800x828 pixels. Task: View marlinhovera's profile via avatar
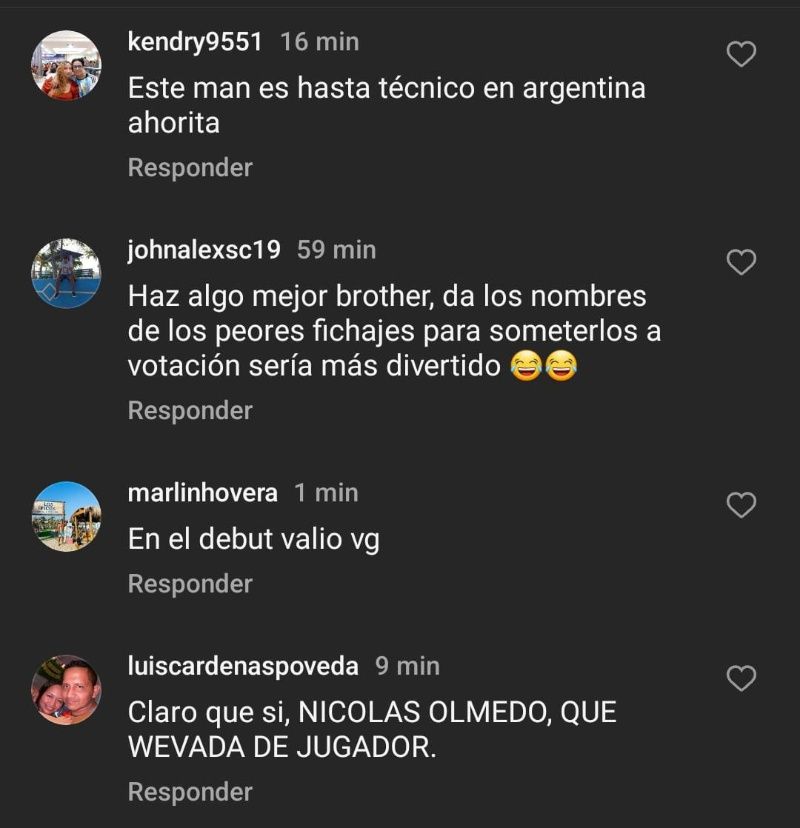point(66,516)
